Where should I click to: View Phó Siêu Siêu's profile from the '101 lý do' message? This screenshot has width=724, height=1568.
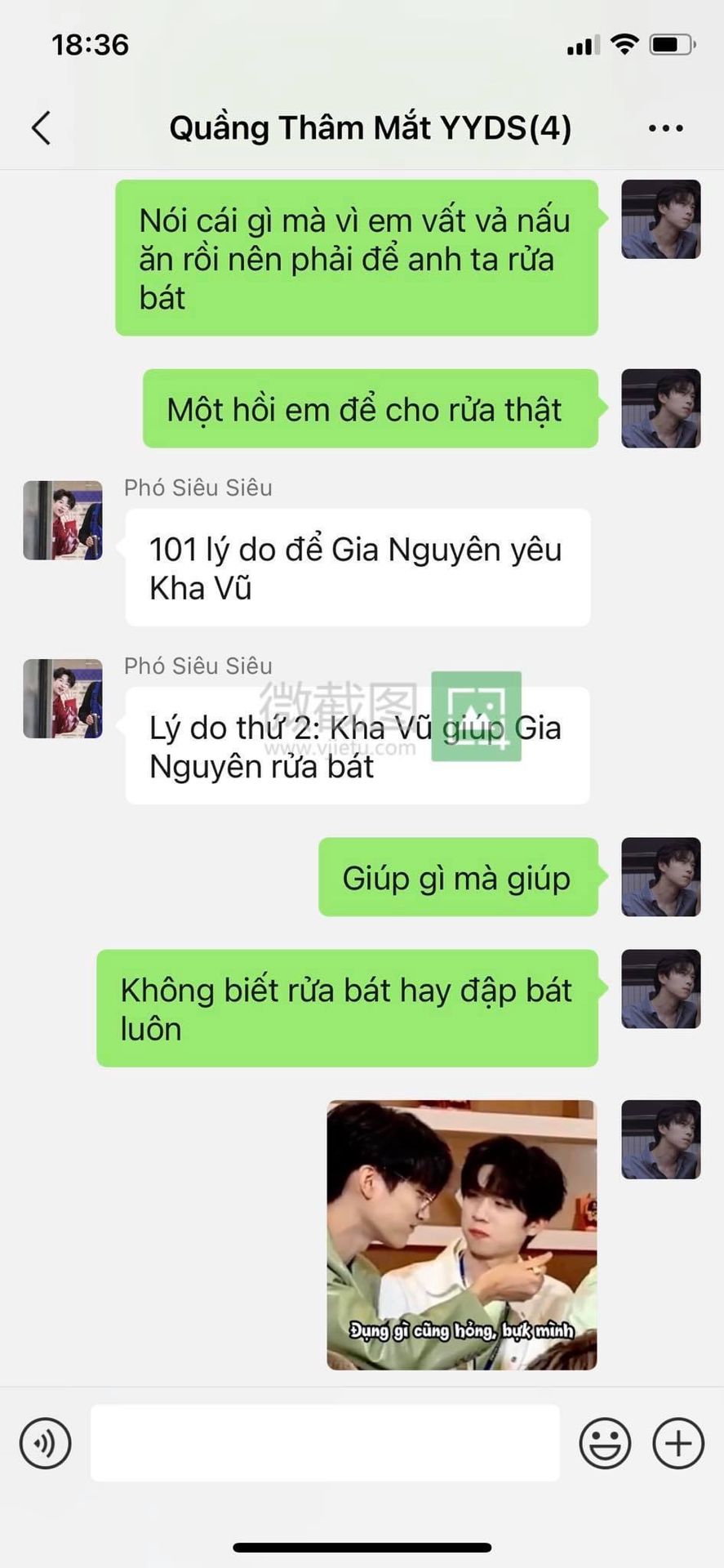click(63, 520)
